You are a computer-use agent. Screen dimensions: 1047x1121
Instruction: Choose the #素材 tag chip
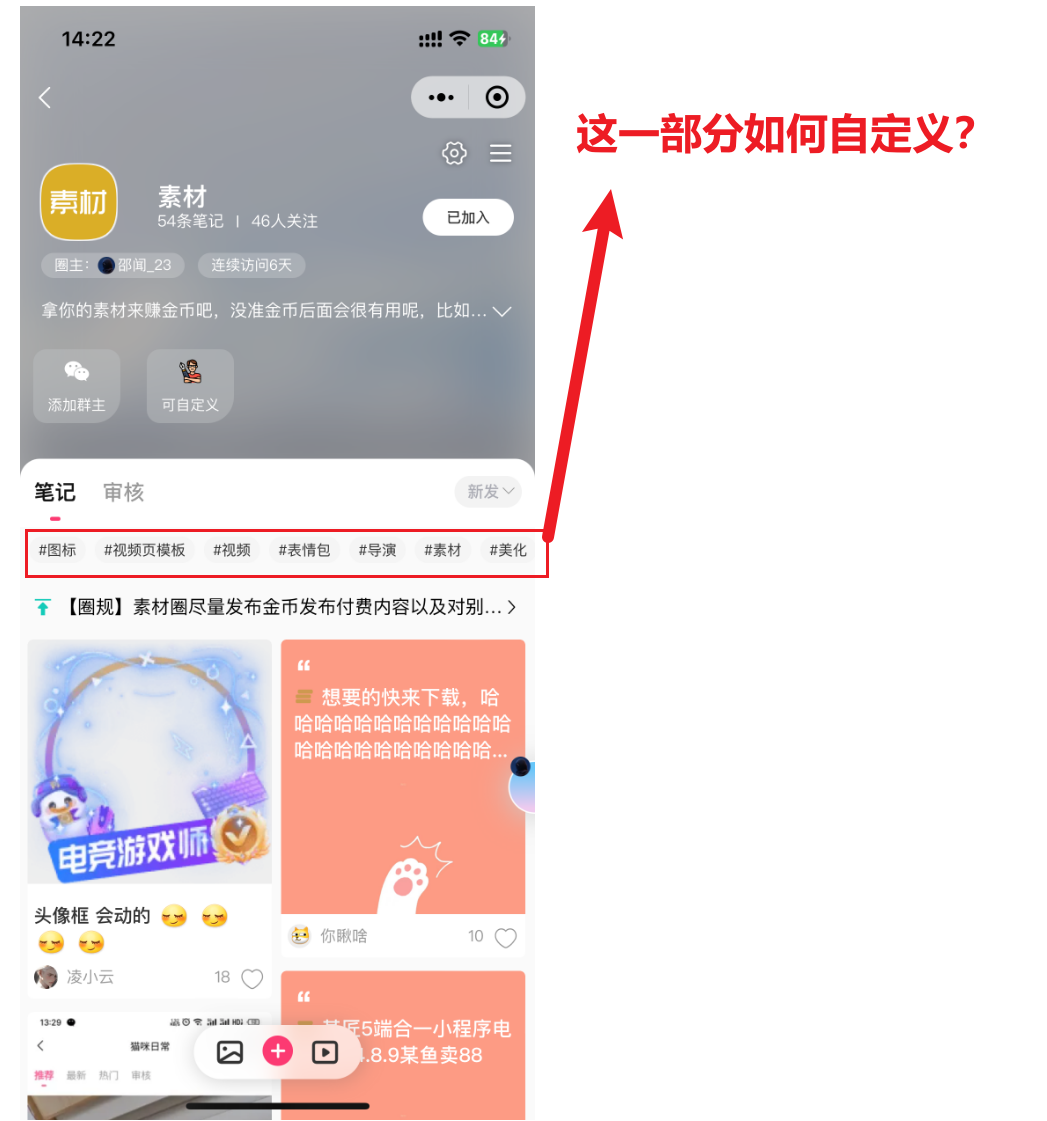tap(443, 550)
